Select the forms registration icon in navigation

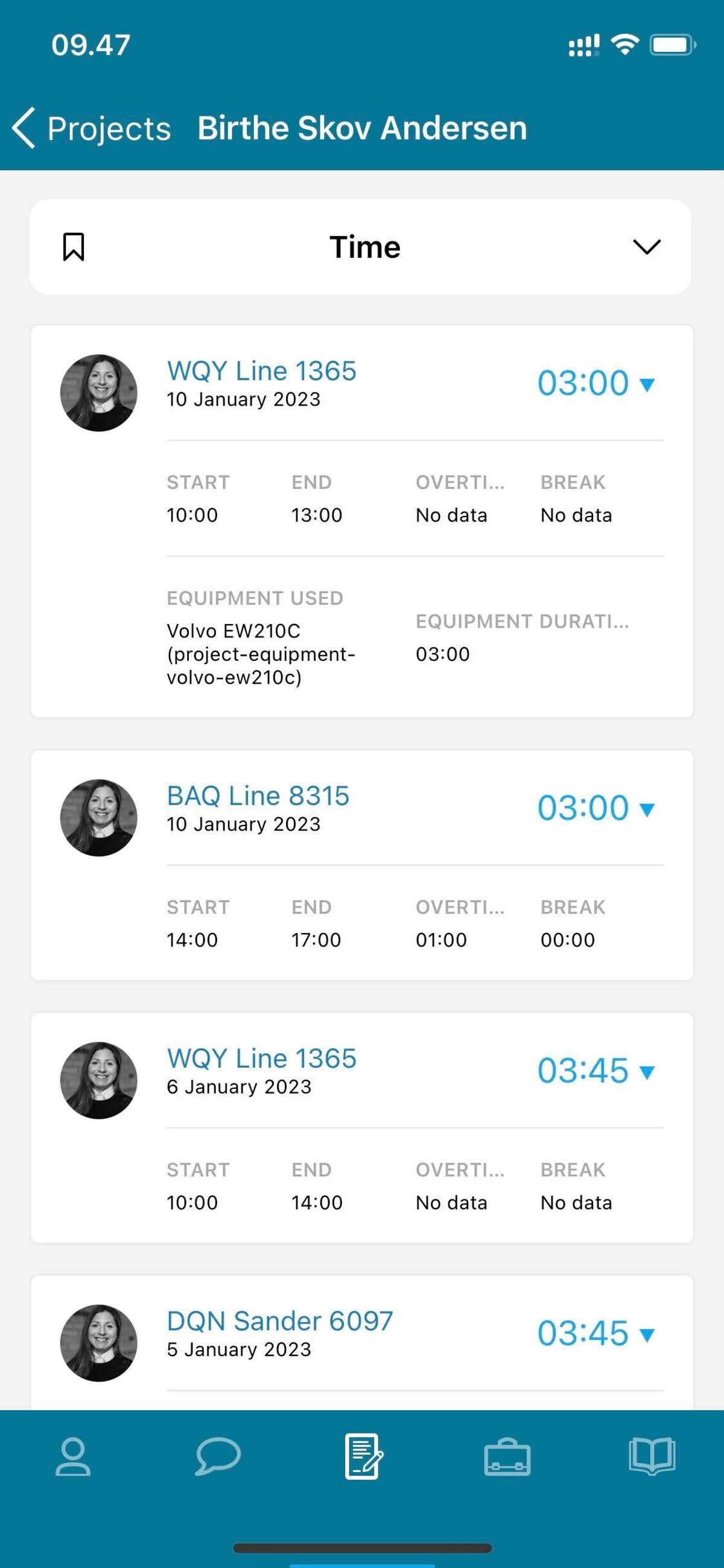(362, 1458)
